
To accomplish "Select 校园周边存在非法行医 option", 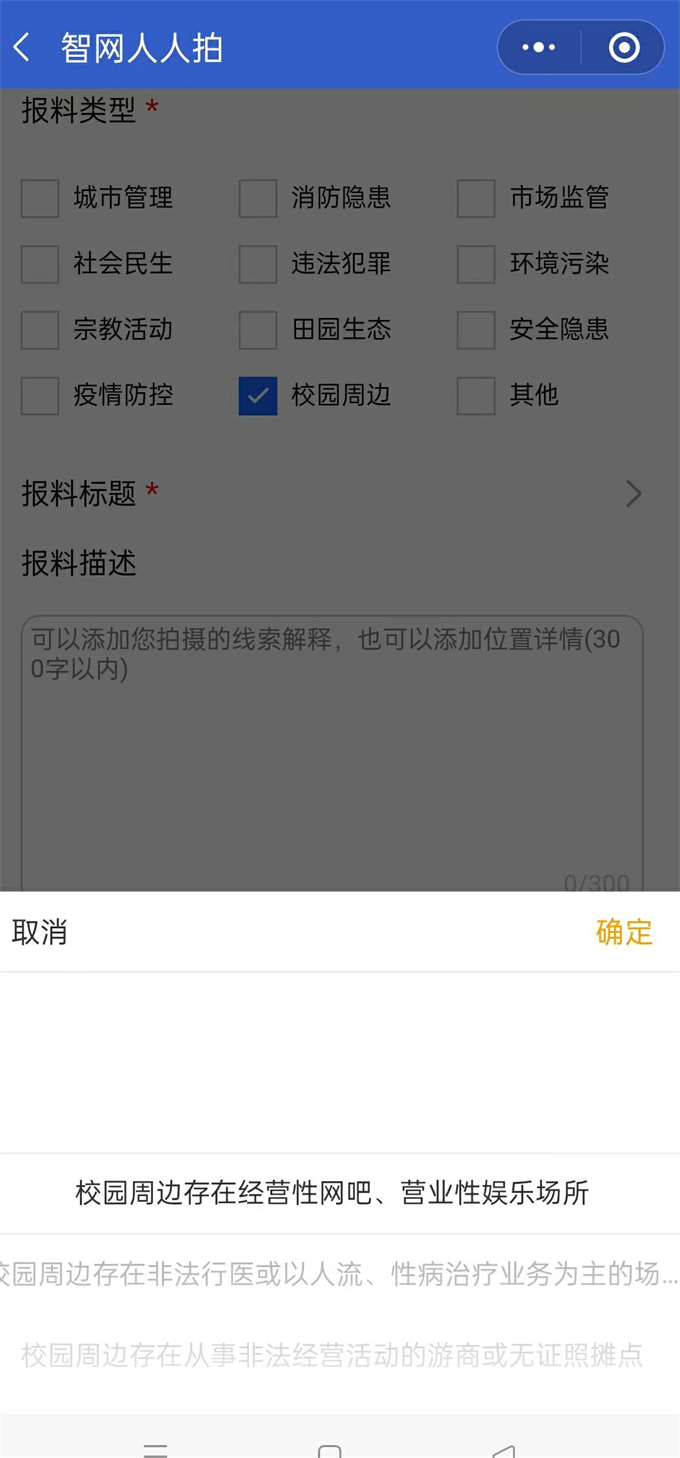I will point(340,1274).
